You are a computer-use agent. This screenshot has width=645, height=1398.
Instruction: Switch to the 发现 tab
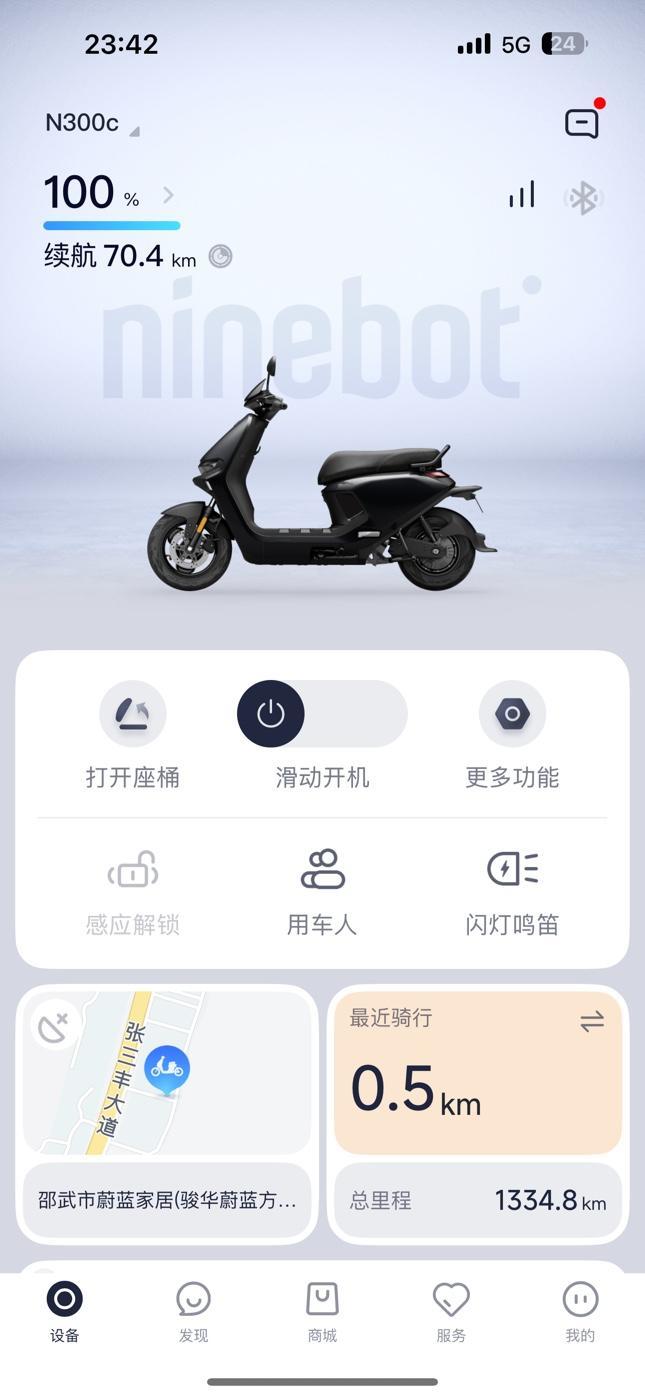tap(193, 1312)
